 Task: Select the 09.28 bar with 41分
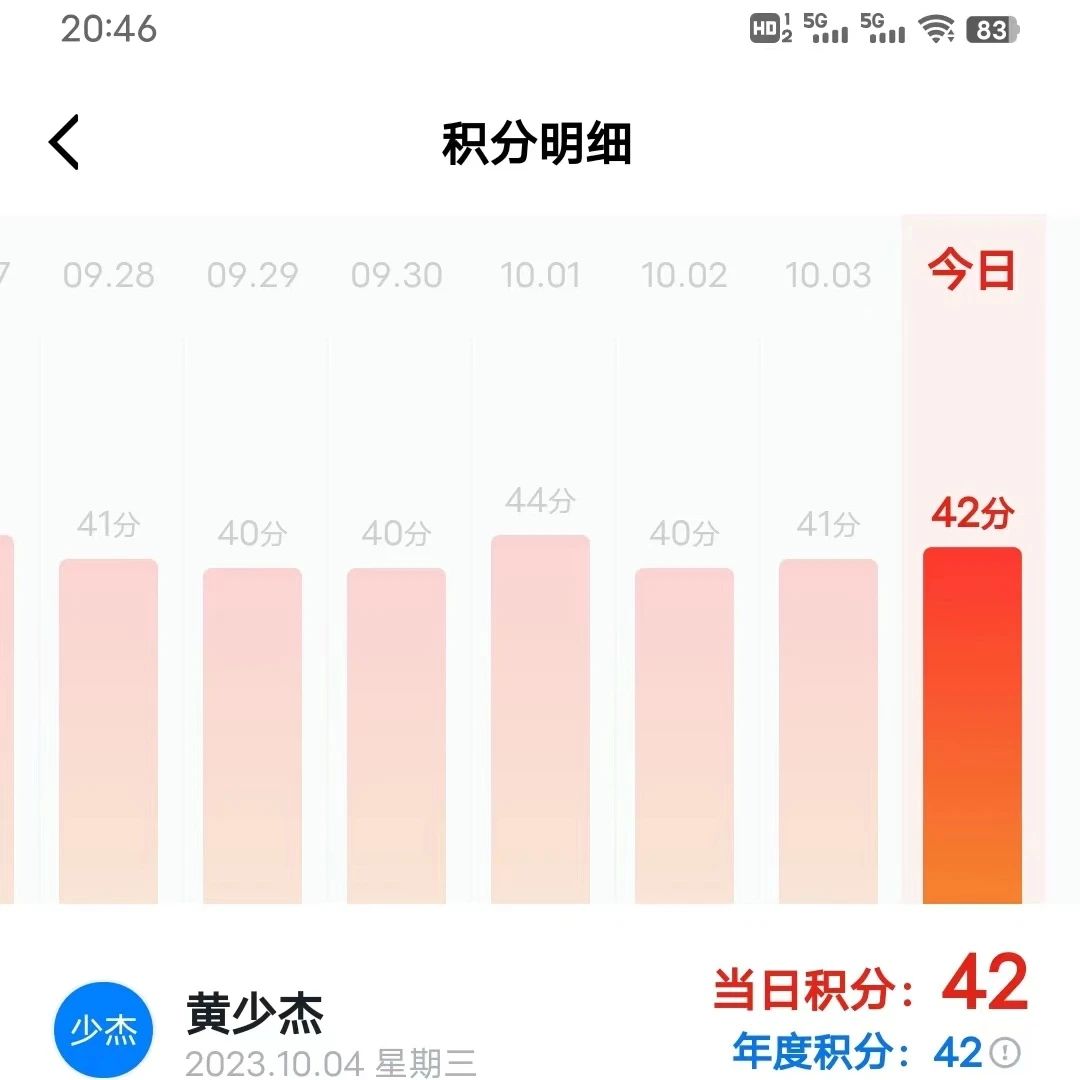(x=108, y=730)
